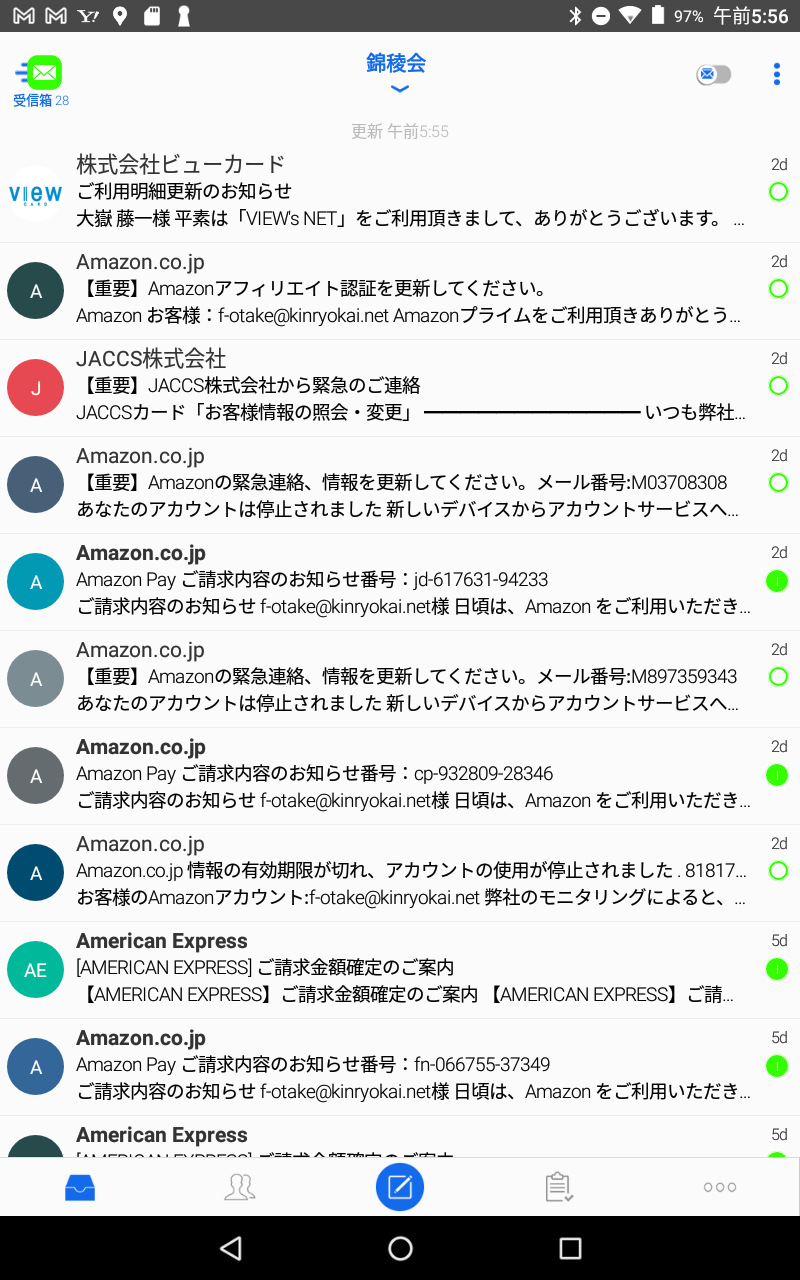Screen dimensions: 800x1280
Task: Open the three-dot overflow menu
Action: click(x=777, y=74)
